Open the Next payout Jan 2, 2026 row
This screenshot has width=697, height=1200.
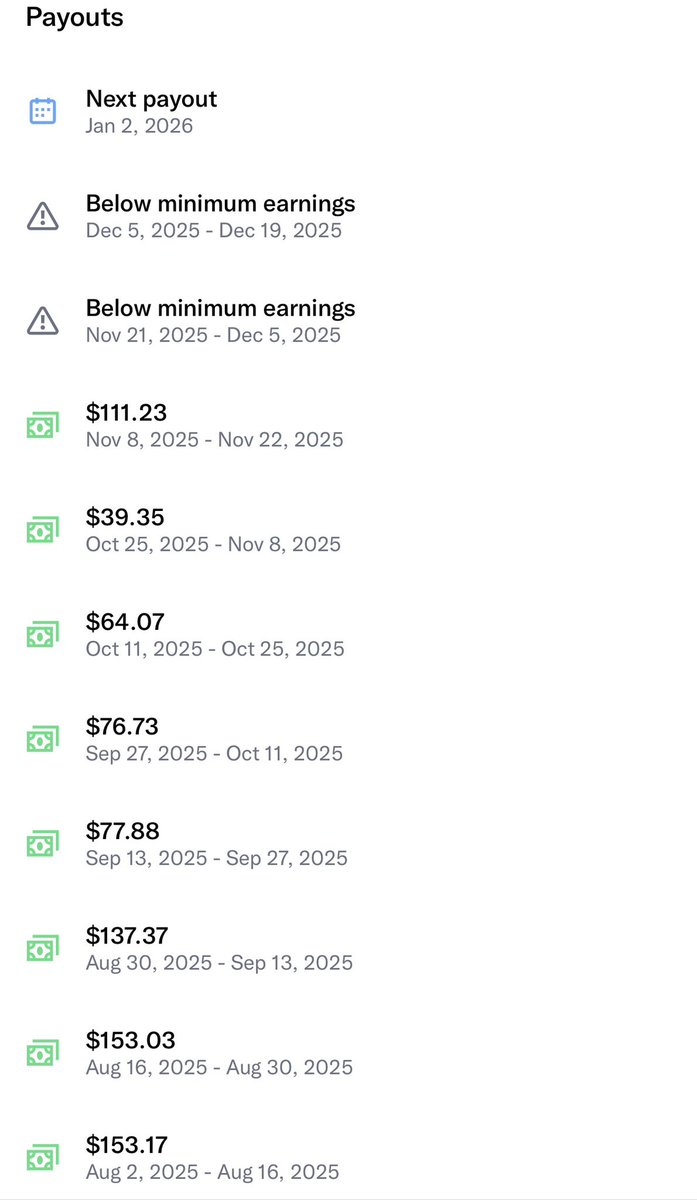(348, 112)
